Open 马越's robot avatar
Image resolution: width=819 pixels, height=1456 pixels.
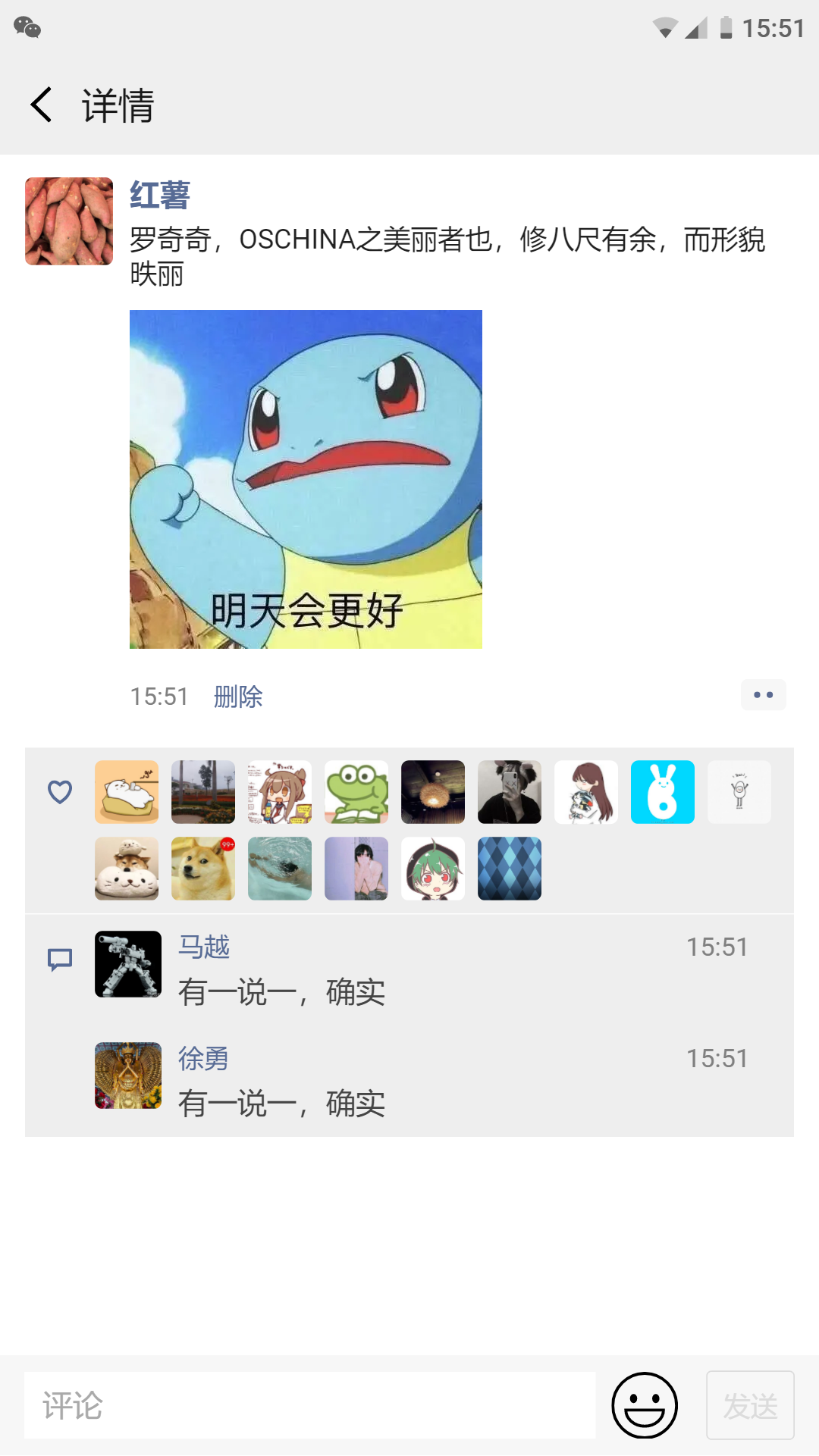(128, 964)
